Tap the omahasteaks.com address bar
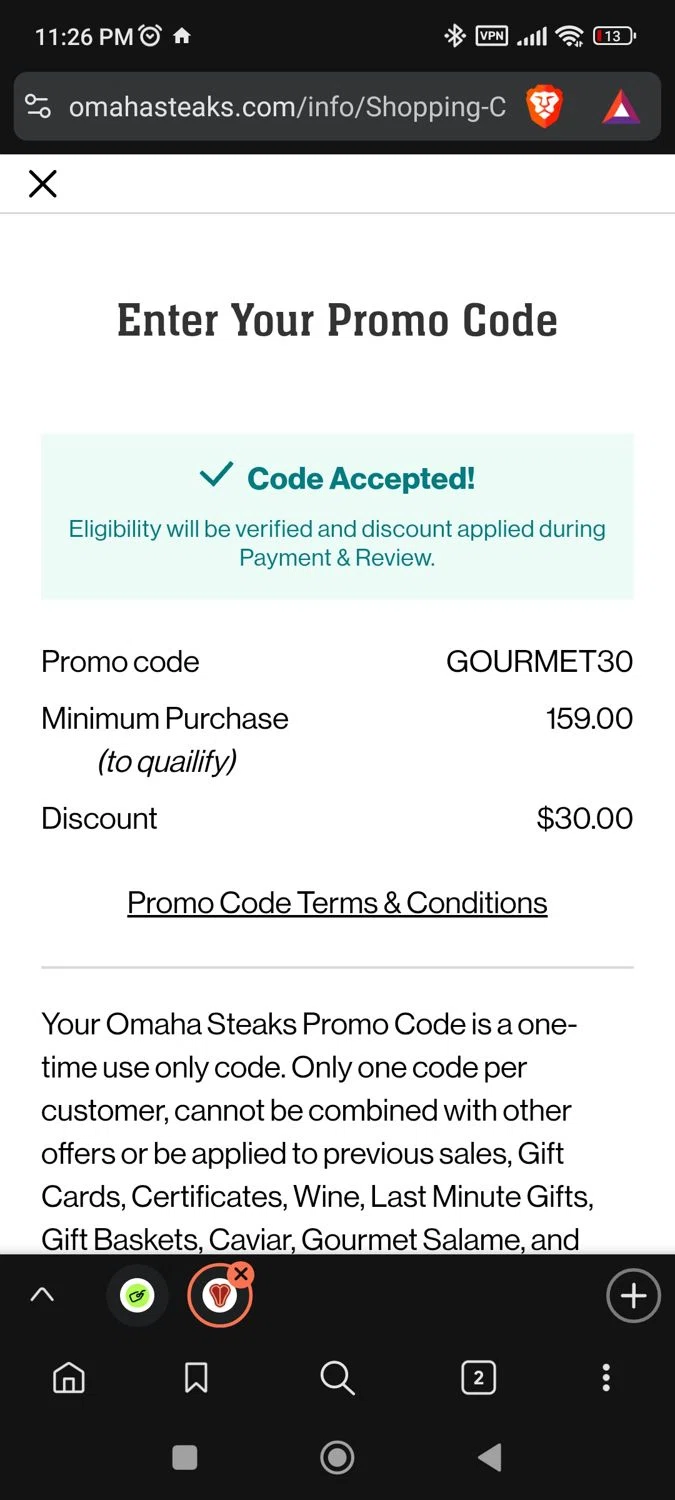 point(286,107)
